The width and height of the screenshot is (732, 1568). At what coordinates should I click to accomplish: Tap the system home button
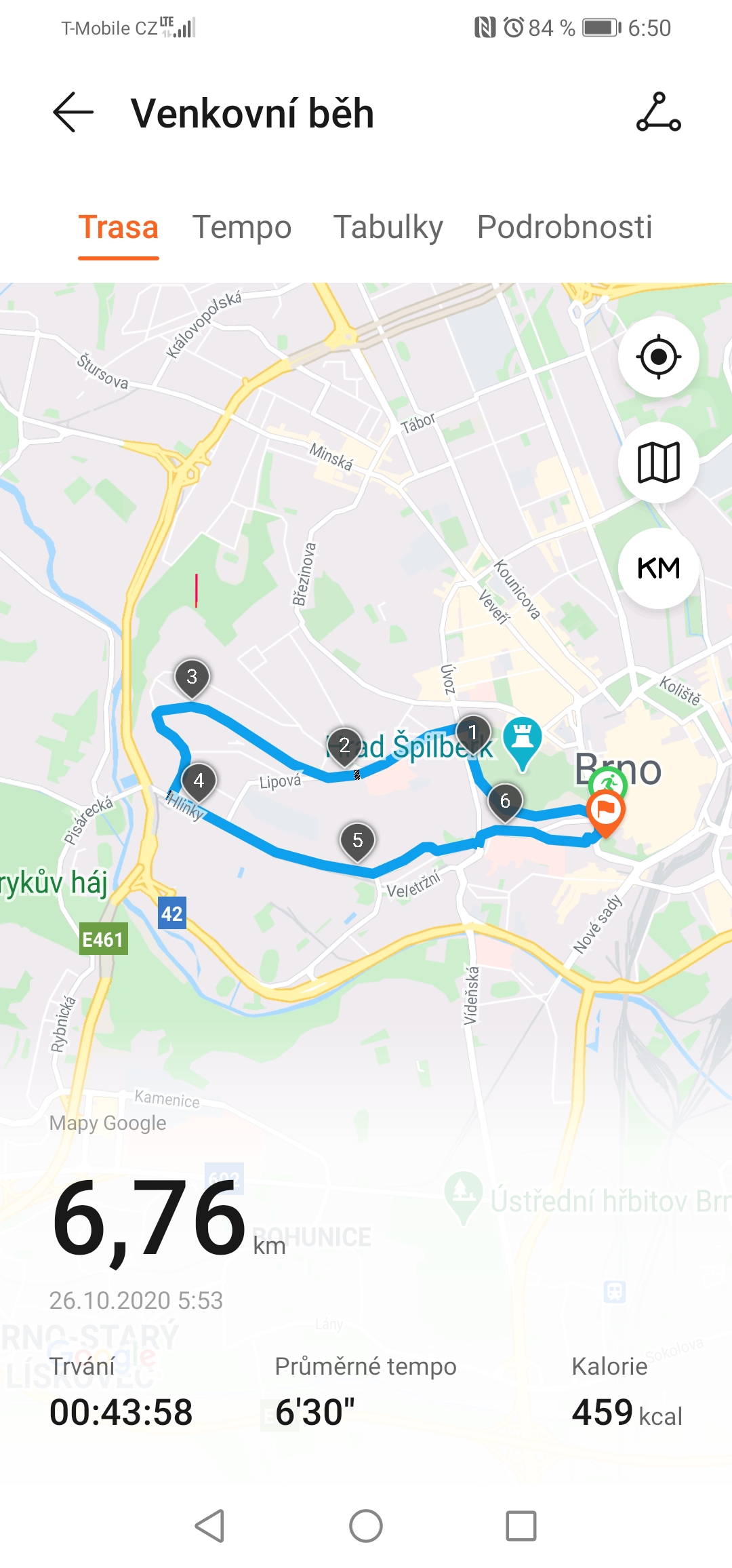tap(366, 1526)
